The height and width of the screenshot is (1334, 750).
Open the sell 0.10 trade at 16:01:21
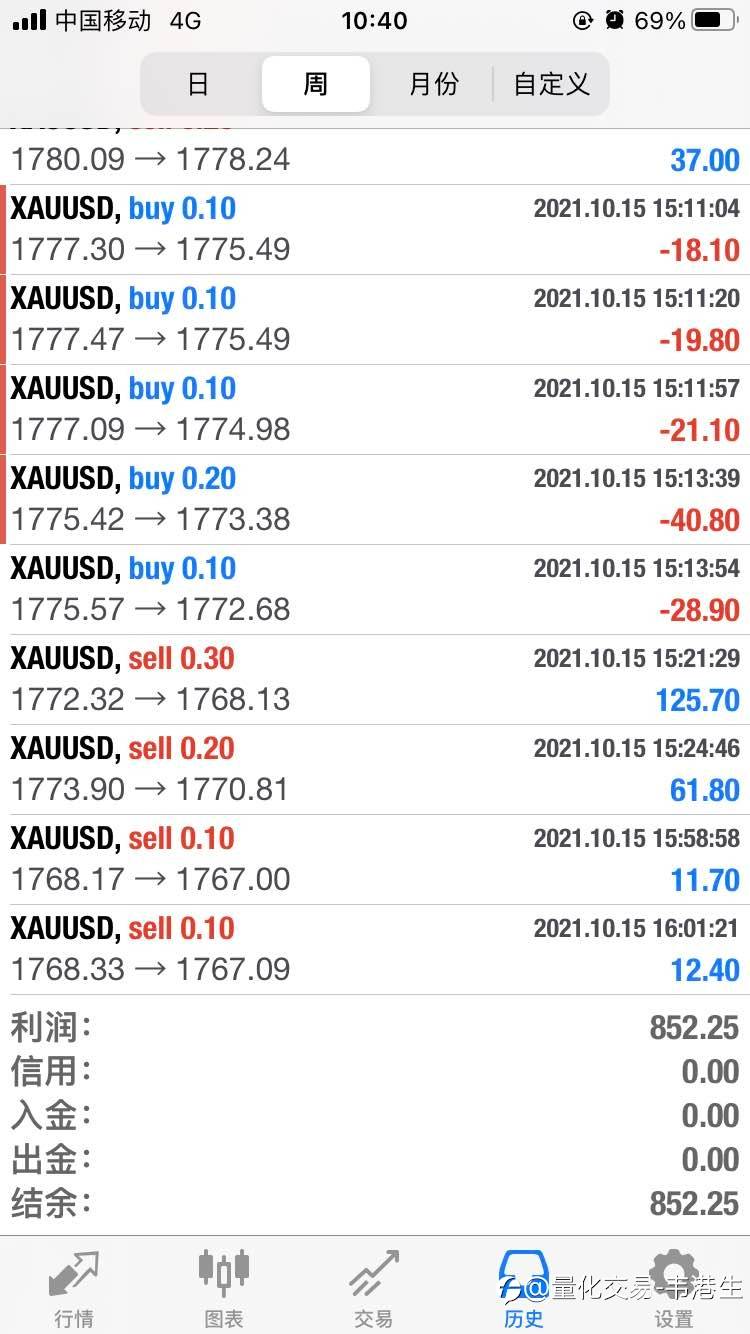(375, 950)
